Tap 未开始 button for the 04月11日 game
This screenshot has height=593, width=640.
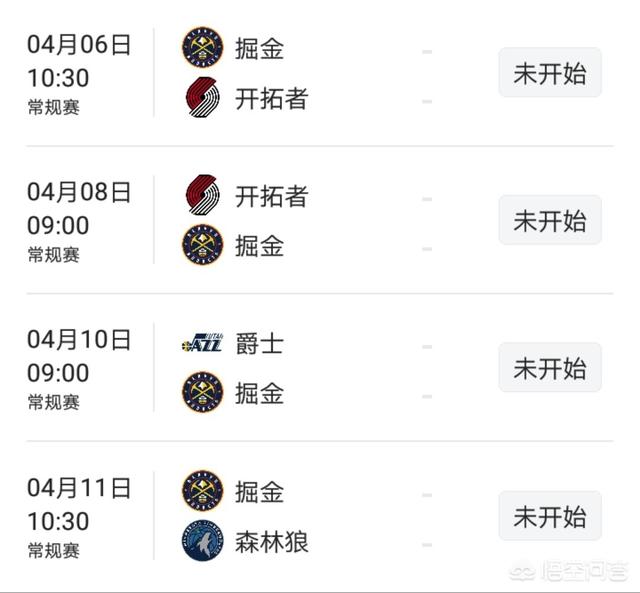point(549,516)
